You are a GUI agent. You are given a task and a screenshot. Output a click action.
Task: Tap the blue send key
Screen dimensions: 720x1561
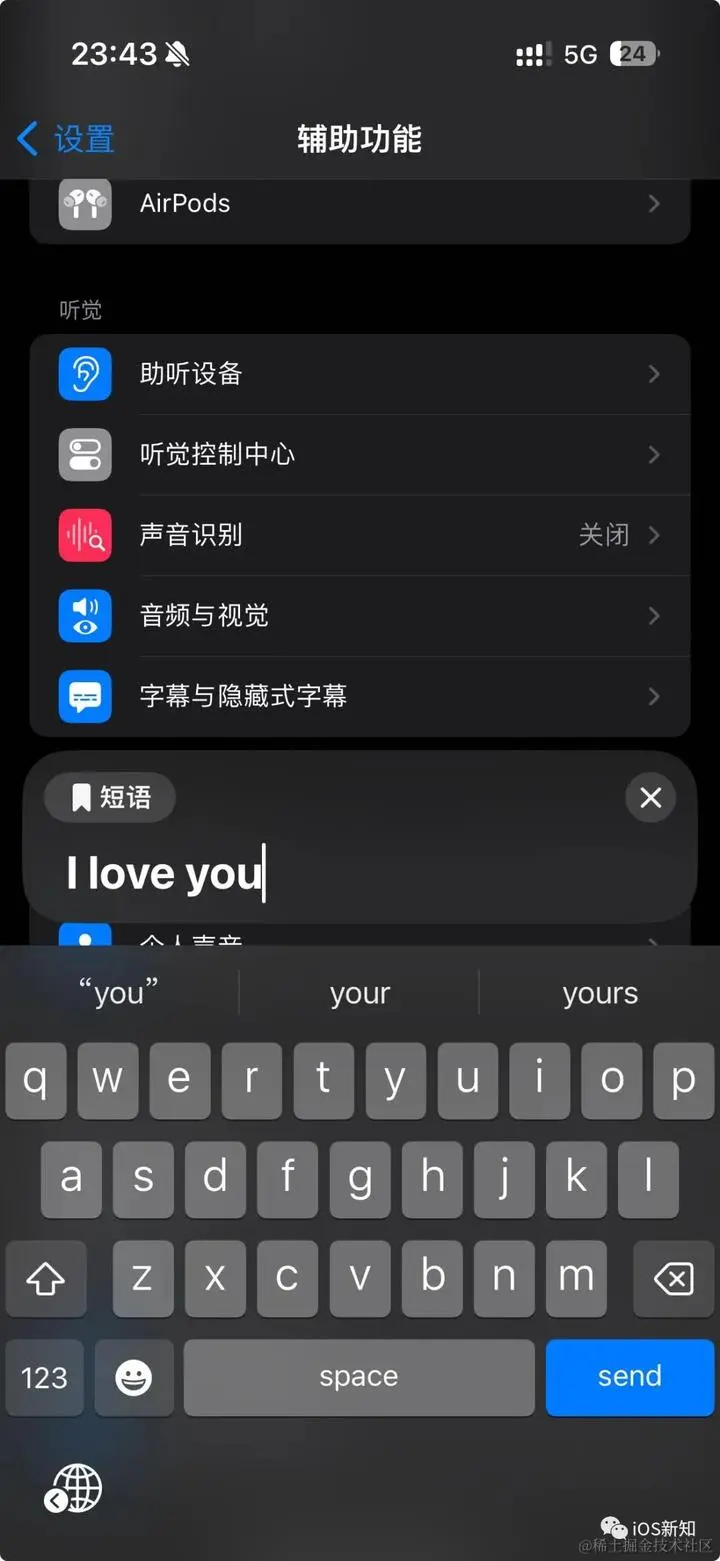[x=630, y=1377]
